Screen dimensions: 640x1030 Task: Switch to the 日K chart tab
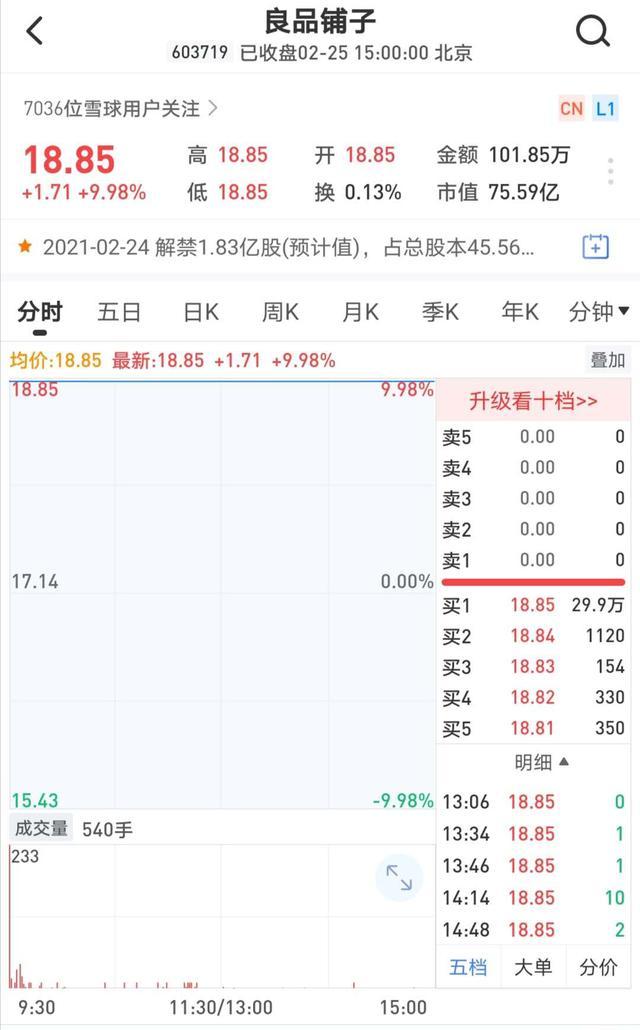click(201, 312)
